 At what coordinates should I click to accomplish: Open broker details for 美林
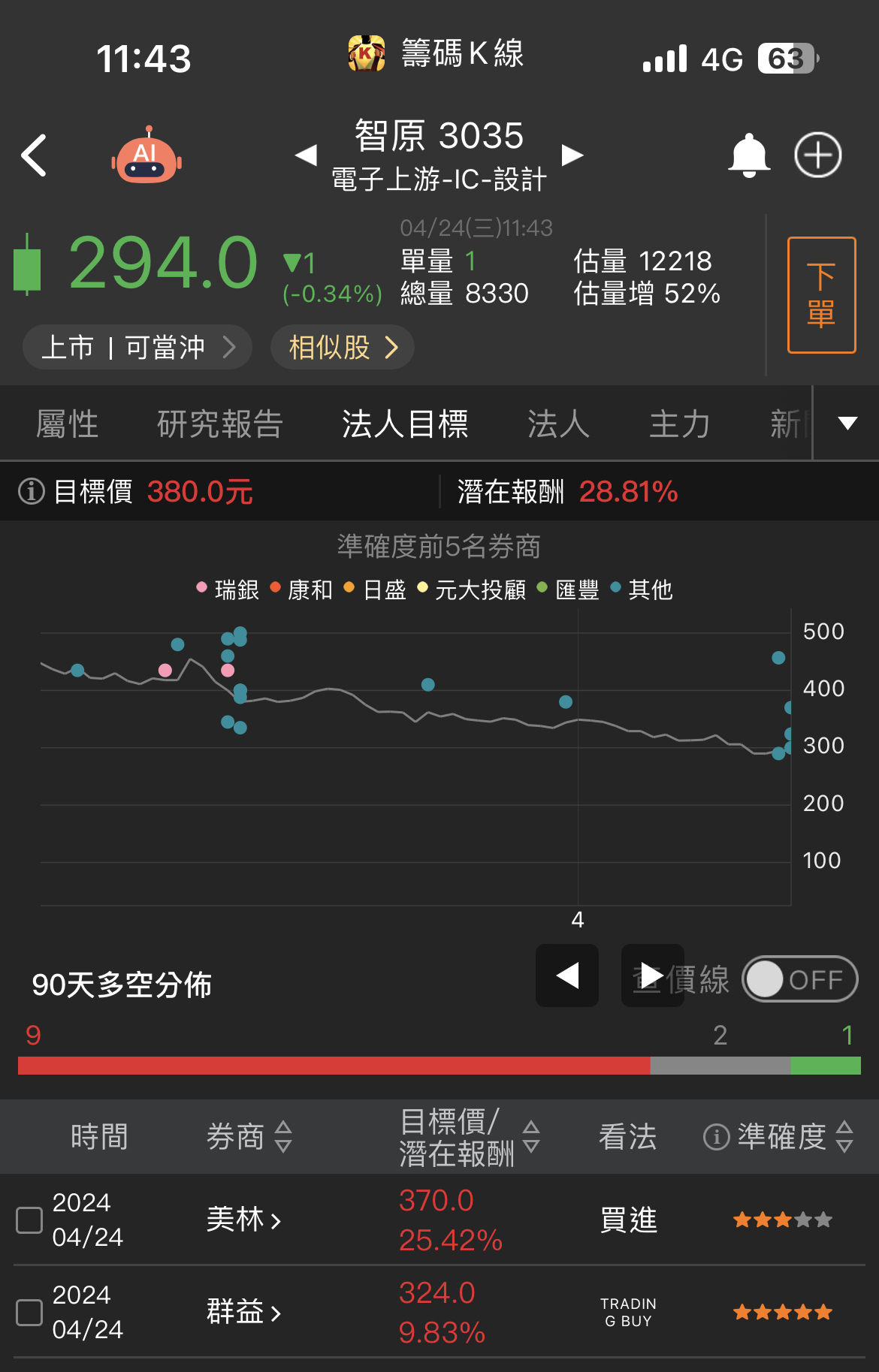pos(242,1220)
